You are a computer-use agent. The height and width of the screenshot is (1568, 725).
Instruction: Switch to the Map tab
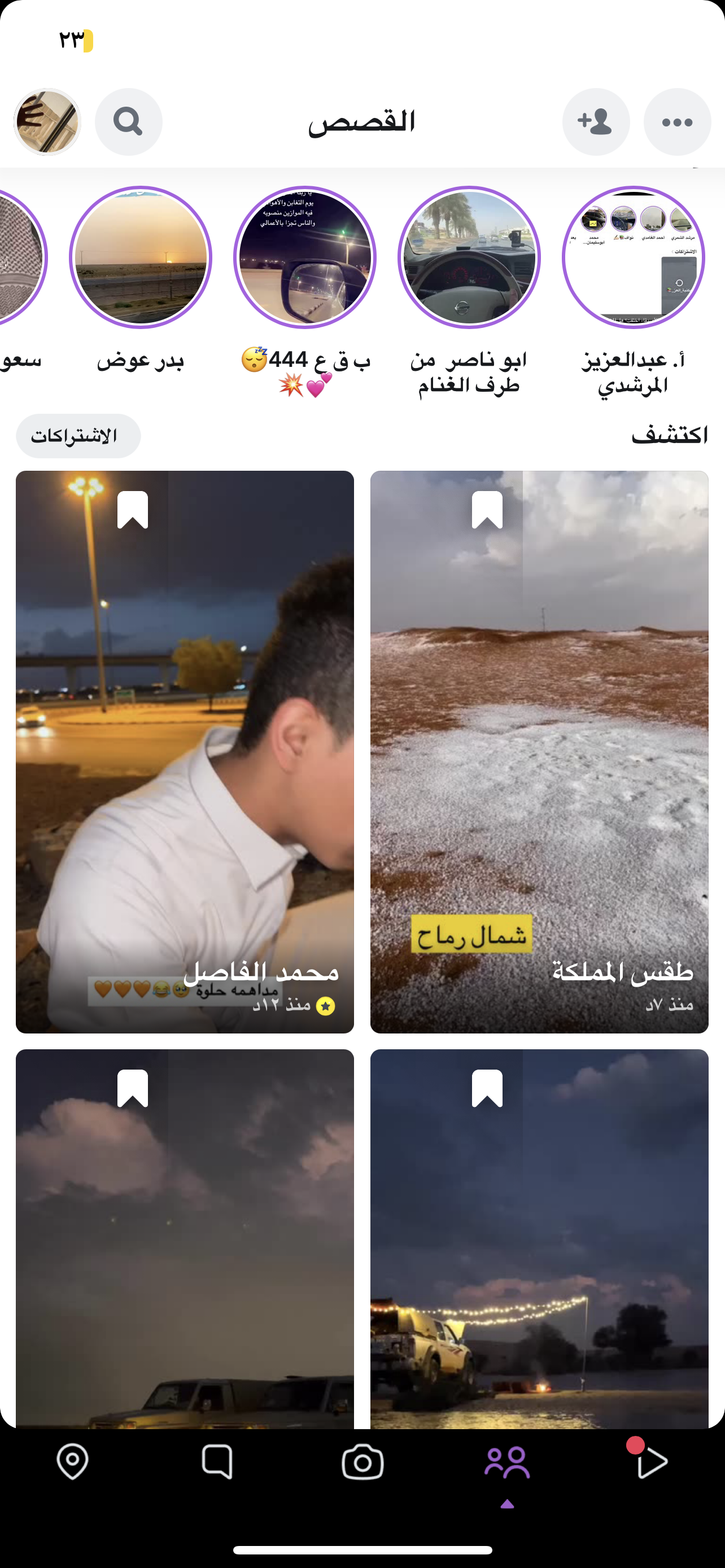[x=72, y=1462]
